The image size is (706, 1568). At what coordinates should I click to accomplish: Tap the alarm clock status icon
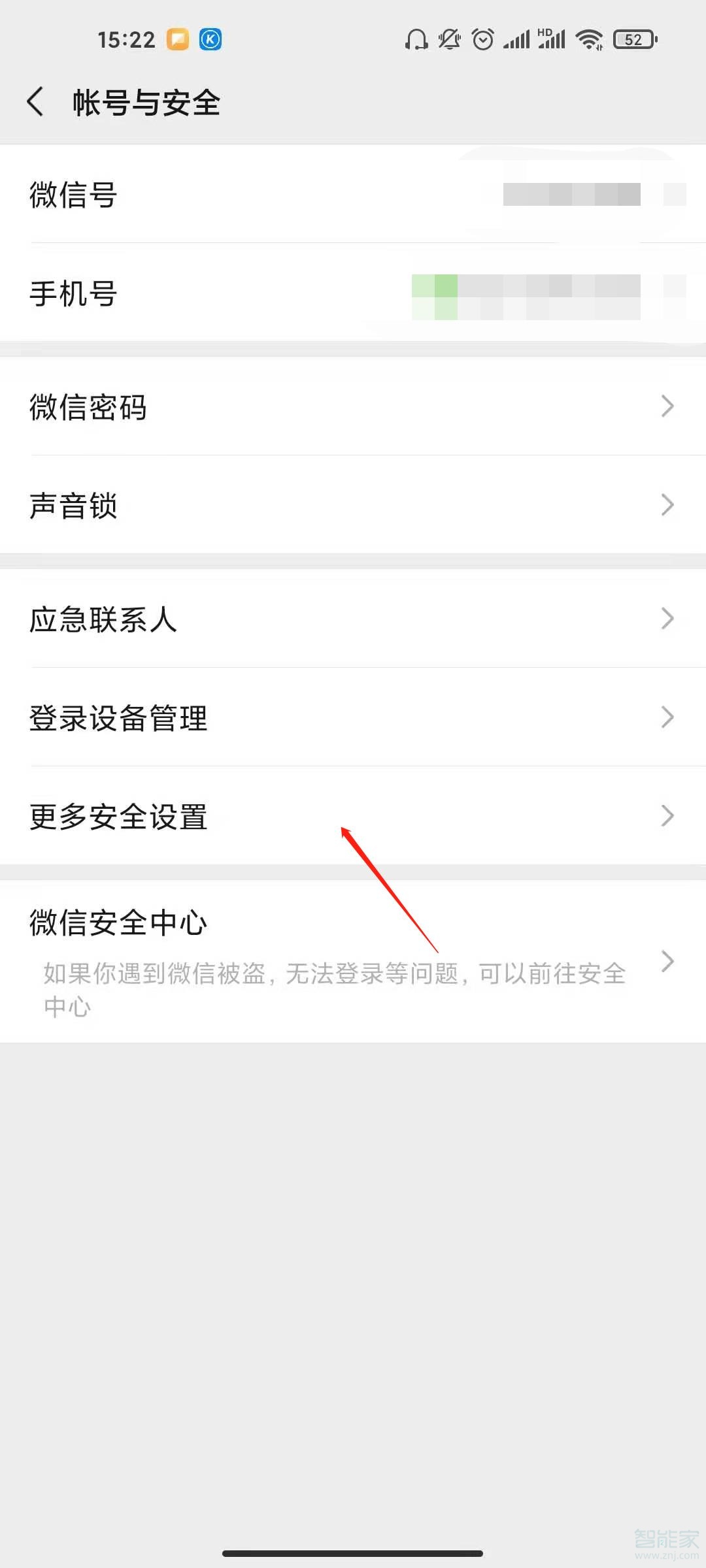click(482, 39)
